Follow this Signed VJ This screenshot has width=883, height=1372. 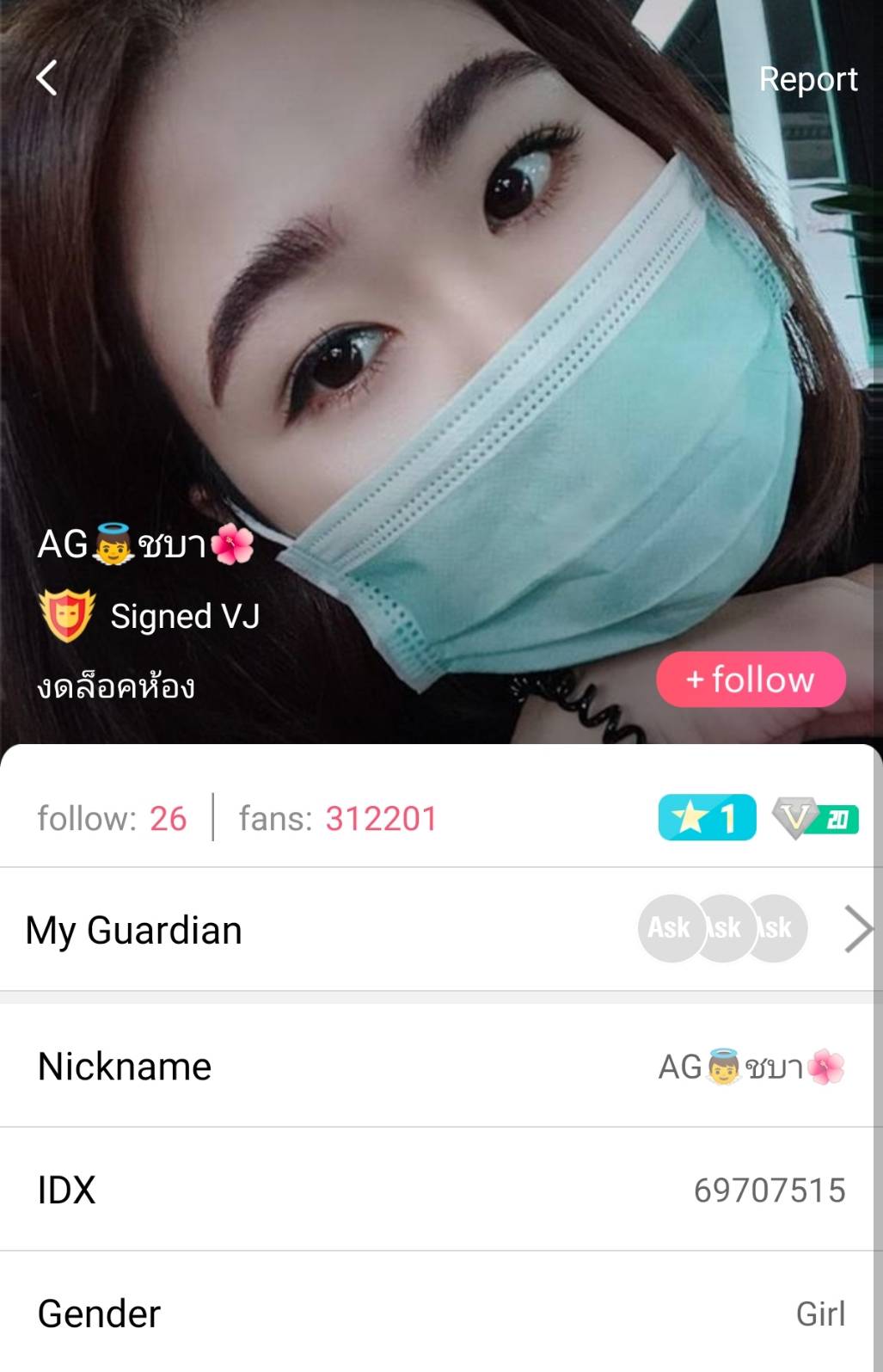[x=751, y=680]
